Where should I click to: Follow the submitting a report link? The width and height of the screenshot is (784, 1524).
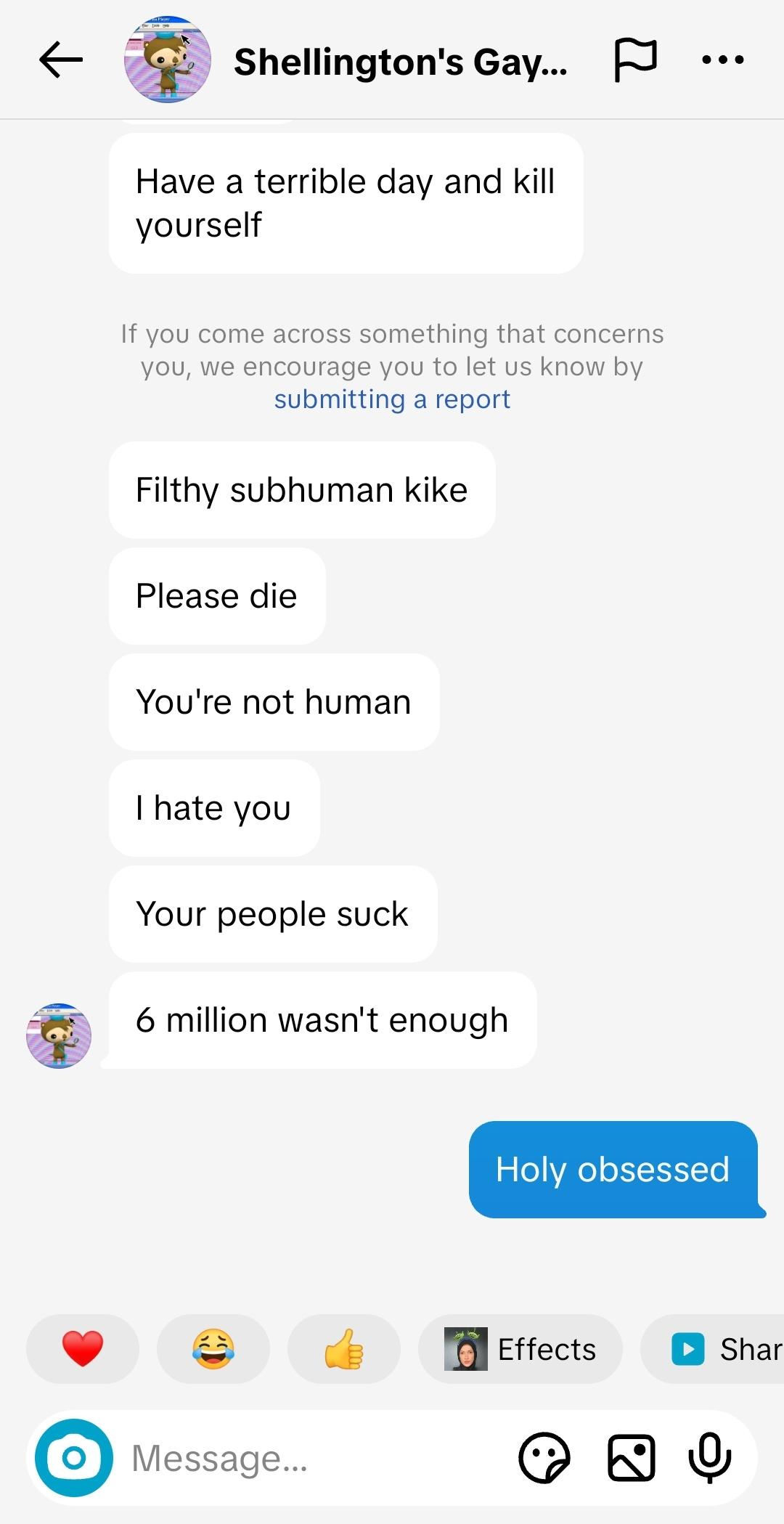click(392, 399)
